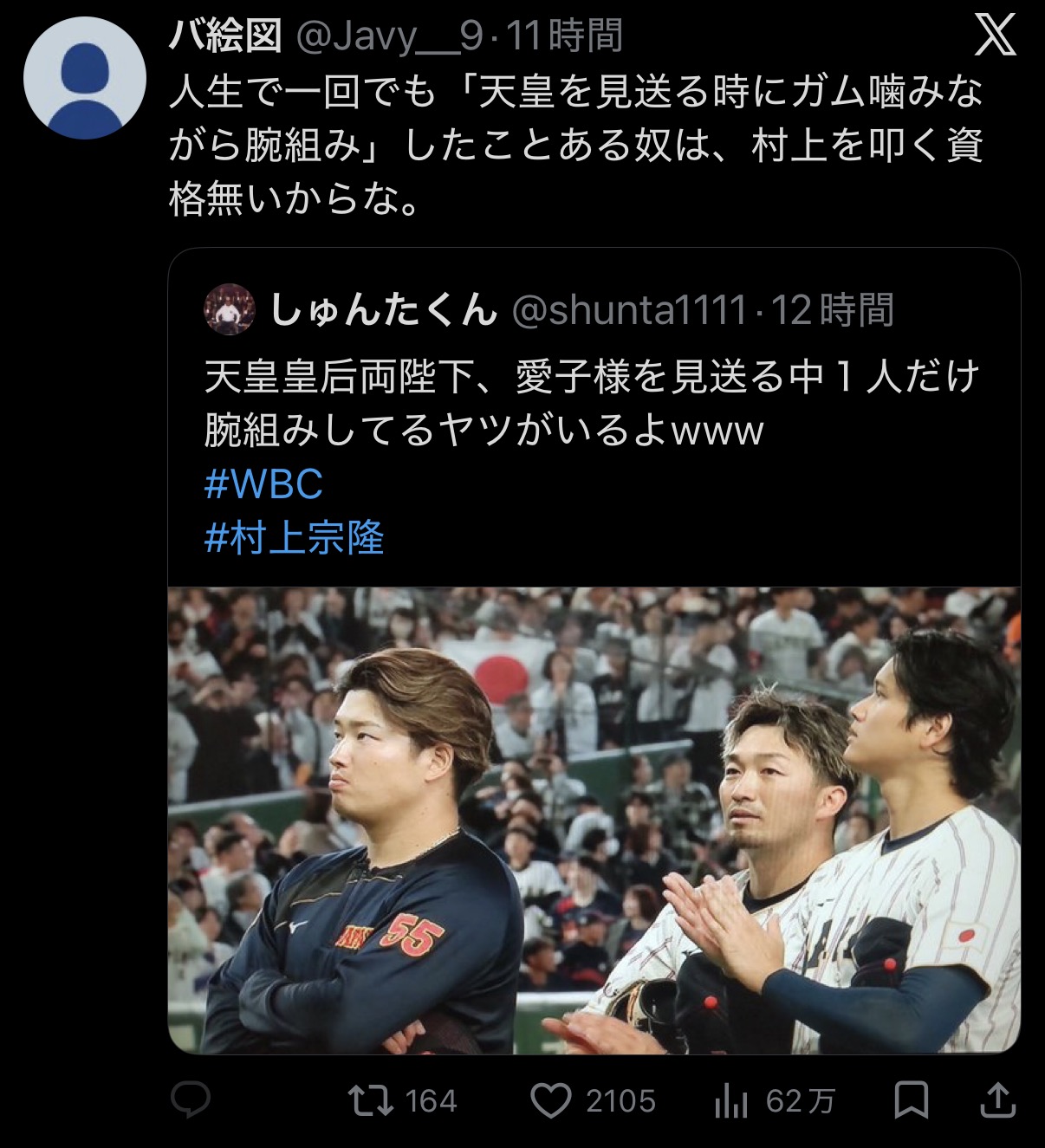This screenshot has width=1045, height=1148.
Task: Repost the post with 164 reposts
Action: [x=370, y=1100]
